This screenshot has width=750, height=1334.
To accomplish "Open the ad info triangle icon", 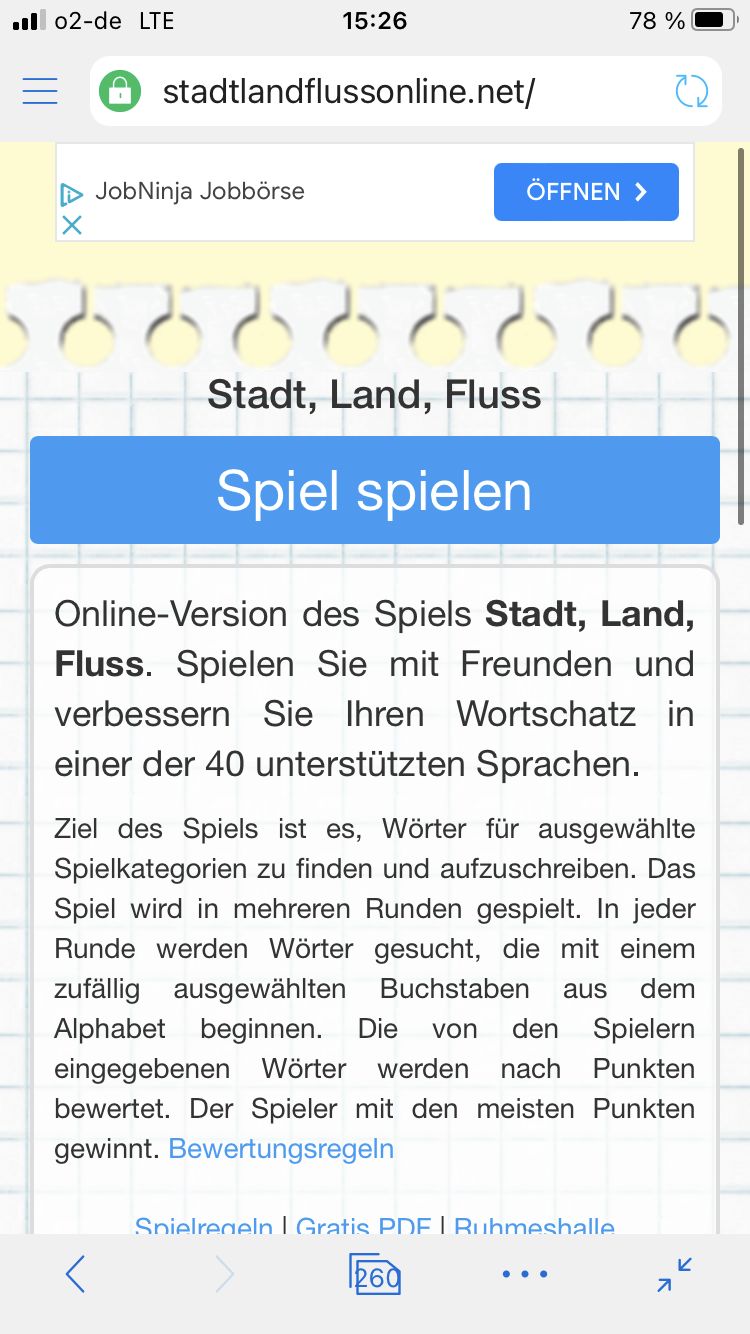I will pos(71,193).
